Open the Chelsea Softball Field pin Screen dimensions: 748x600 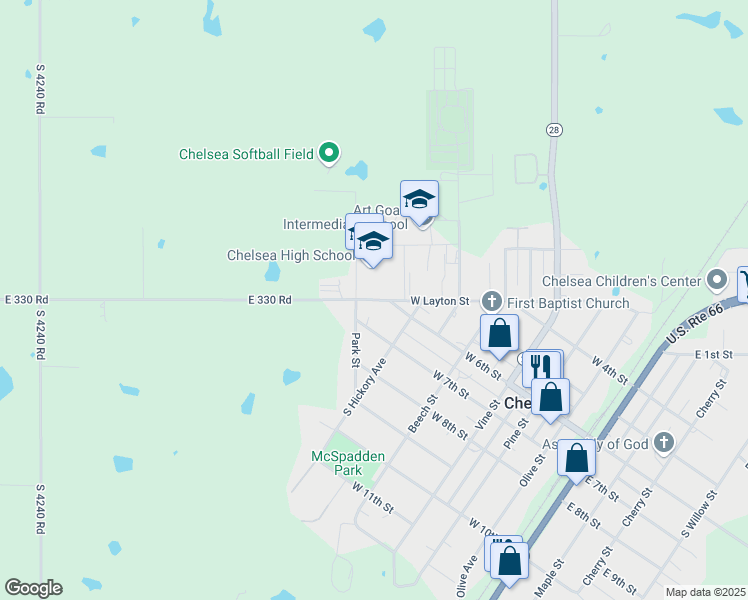click(x=329, y=154)
